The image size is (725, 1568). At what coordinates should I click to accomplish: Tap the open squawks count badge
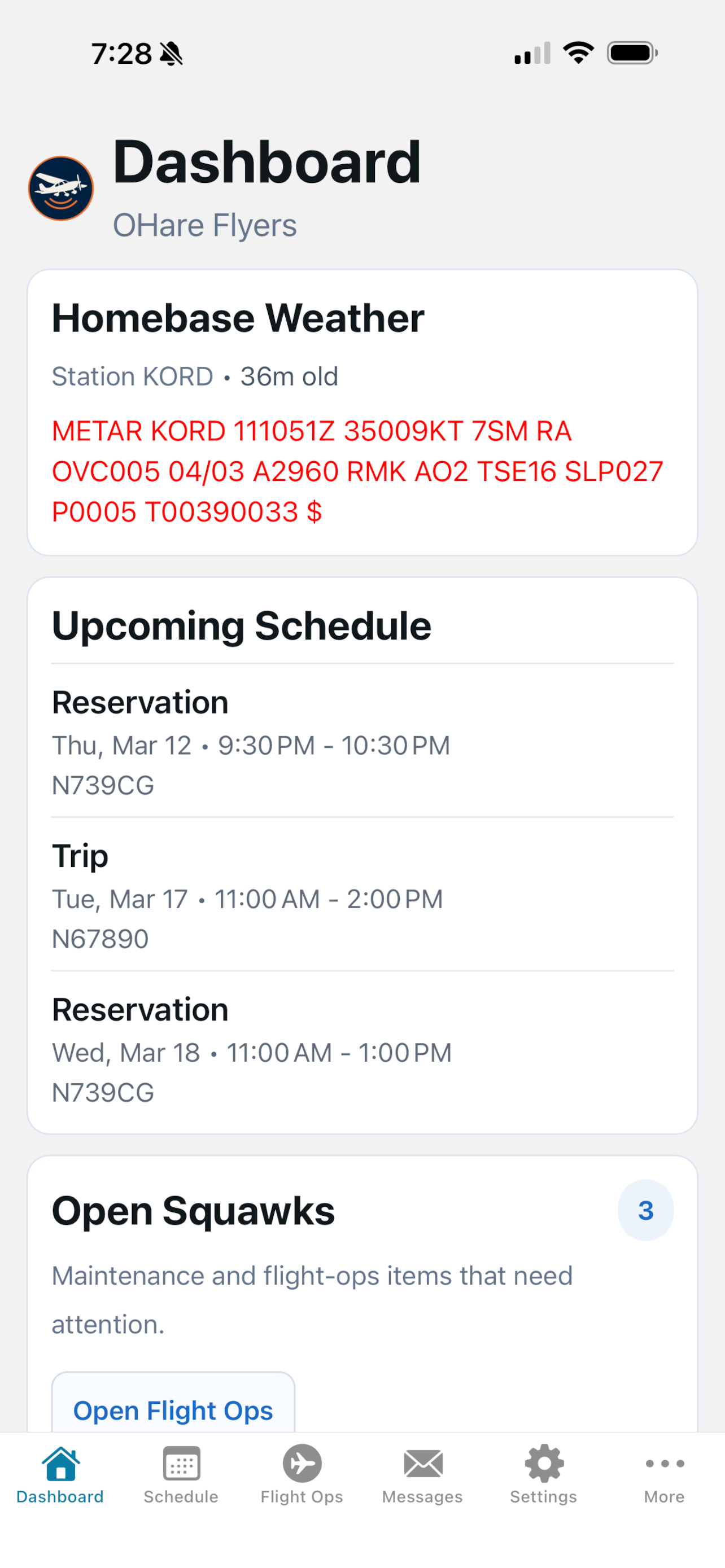(x=645, y=1211)
